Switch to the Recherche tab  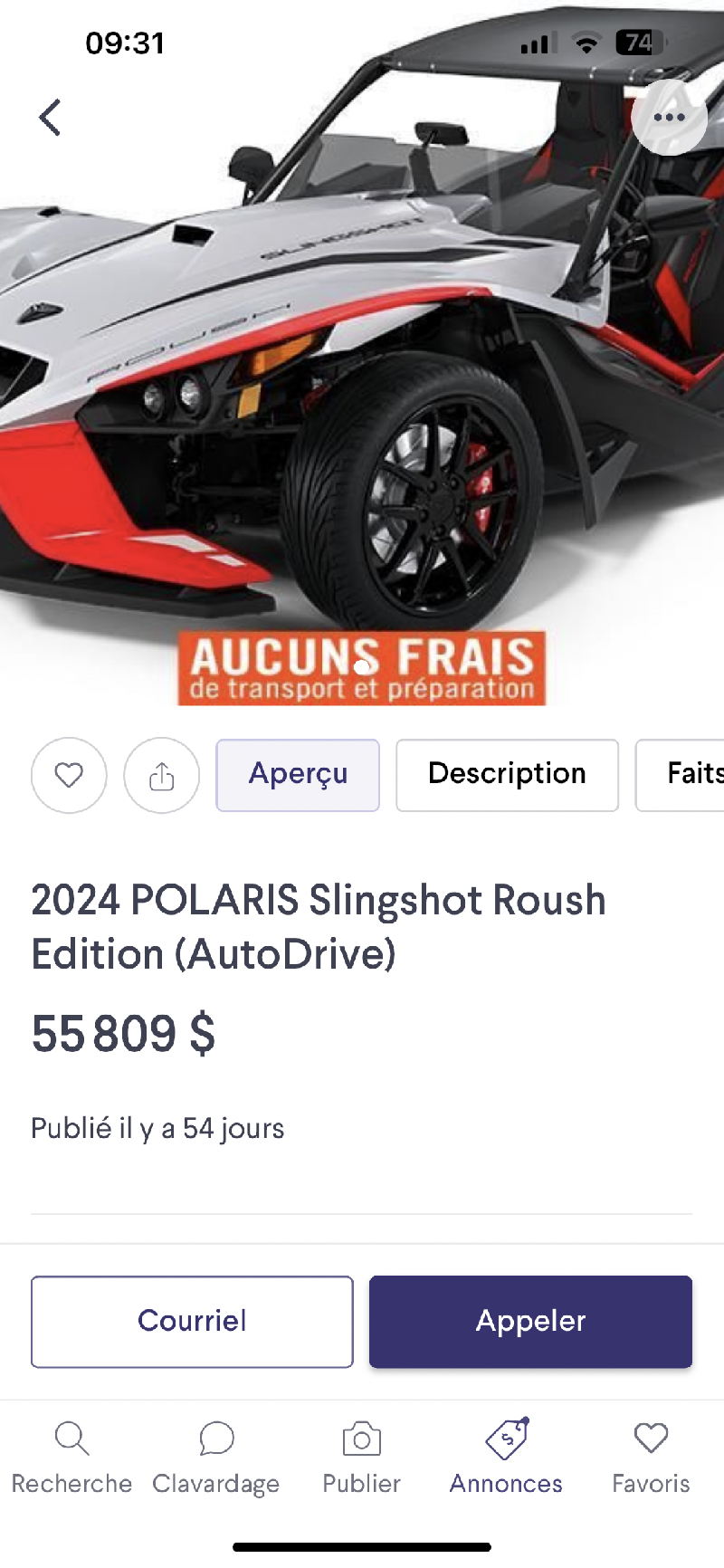[71, 1457]
